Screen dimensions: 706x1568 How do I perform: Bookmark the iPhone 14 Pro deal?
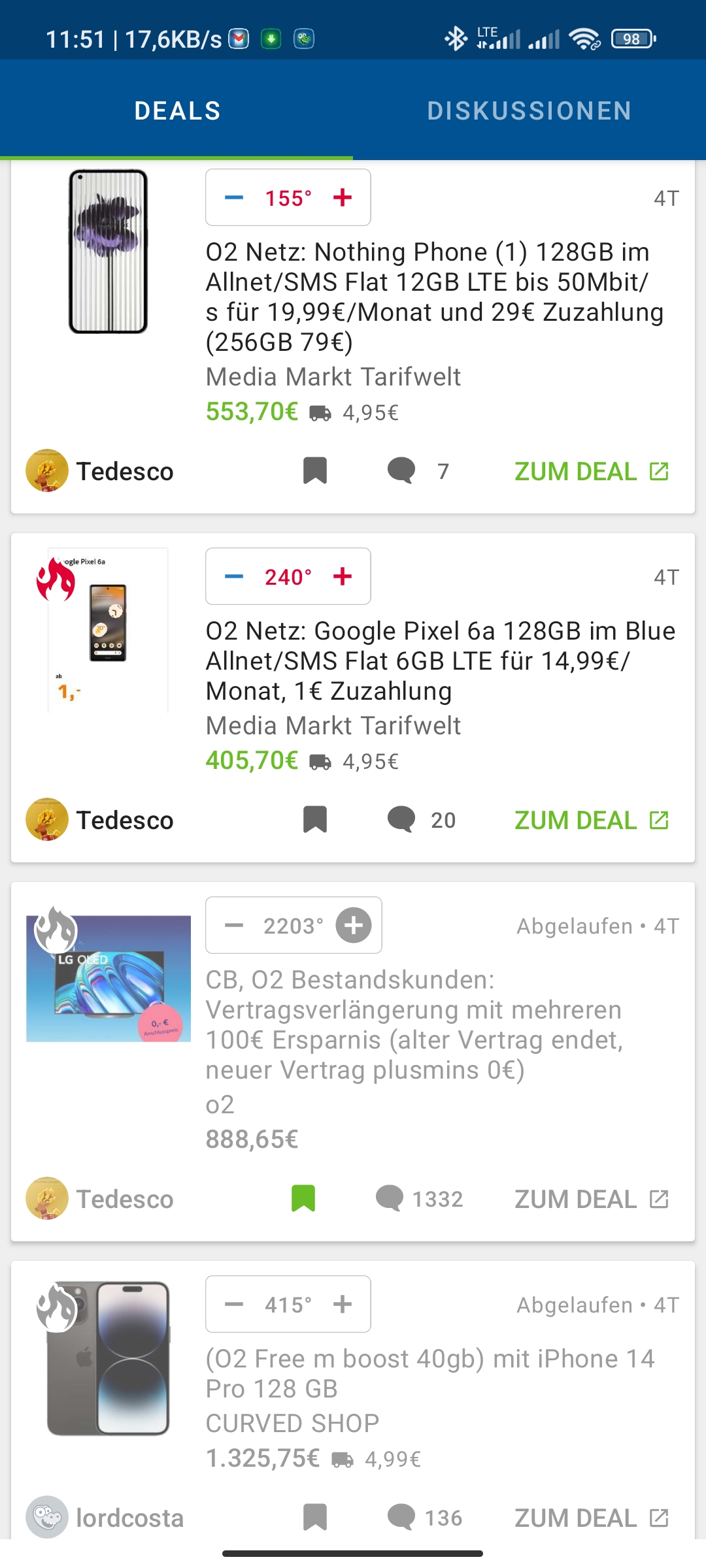[315, 1517]
